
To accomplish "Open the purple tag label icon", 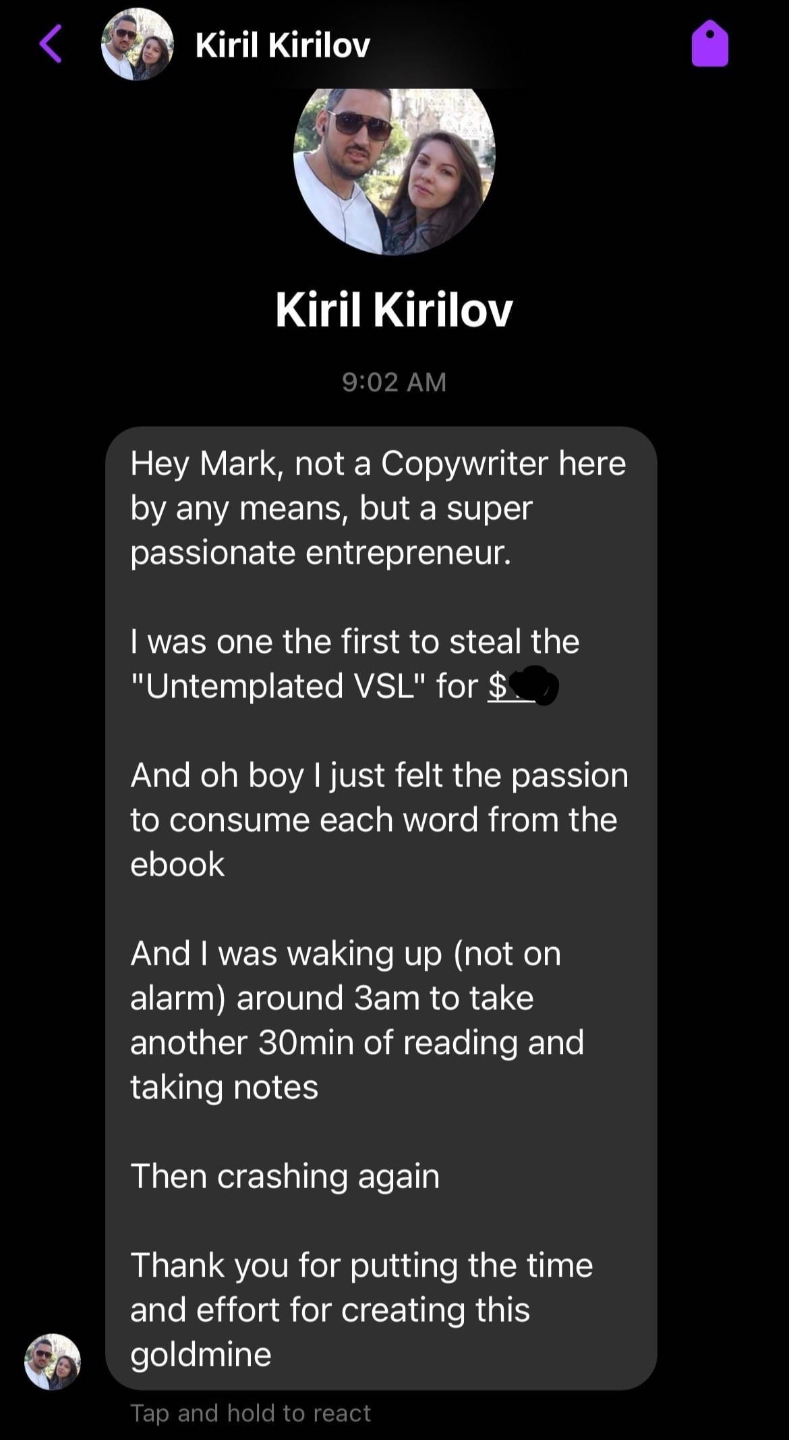I will (x=710, y=45).
